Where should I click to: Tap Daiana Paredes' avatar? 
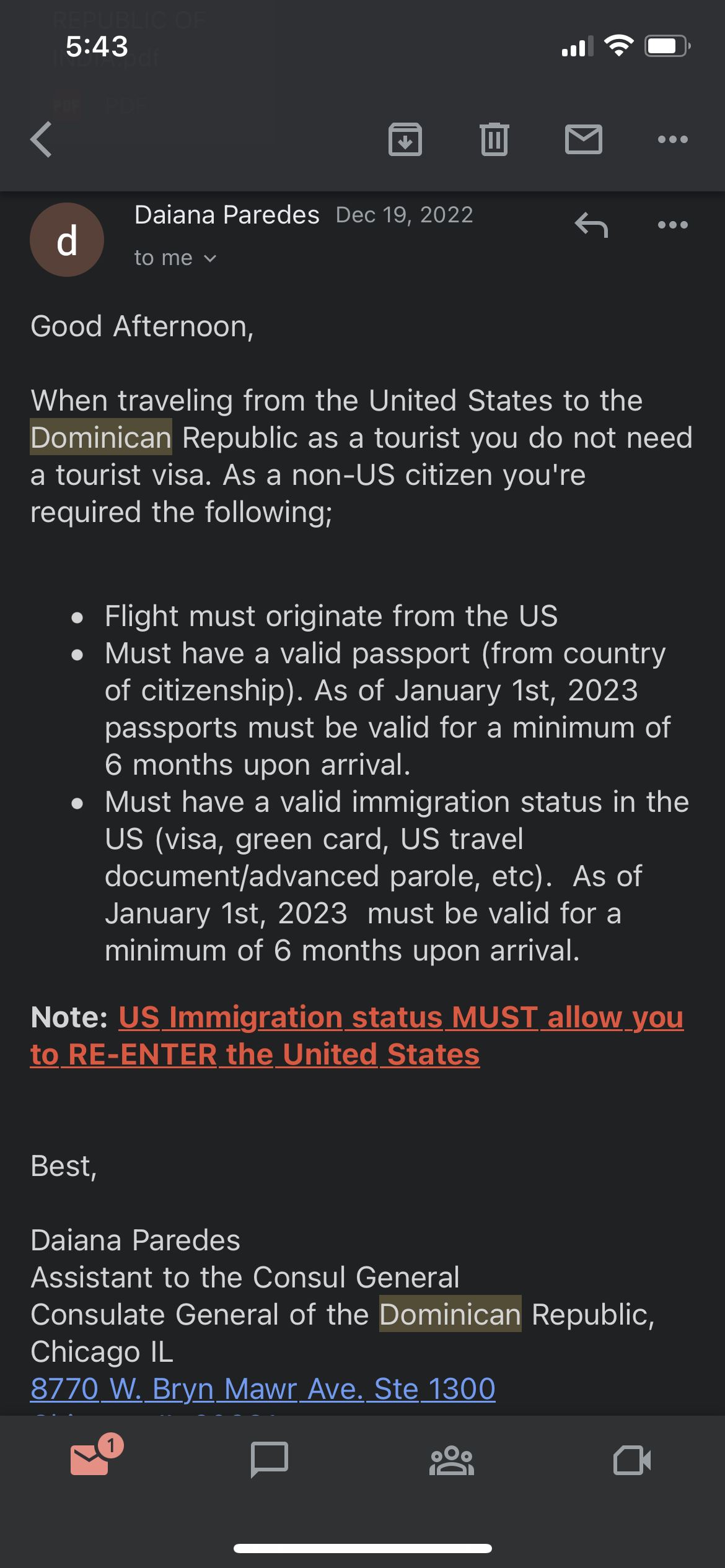tap(67, 240)
